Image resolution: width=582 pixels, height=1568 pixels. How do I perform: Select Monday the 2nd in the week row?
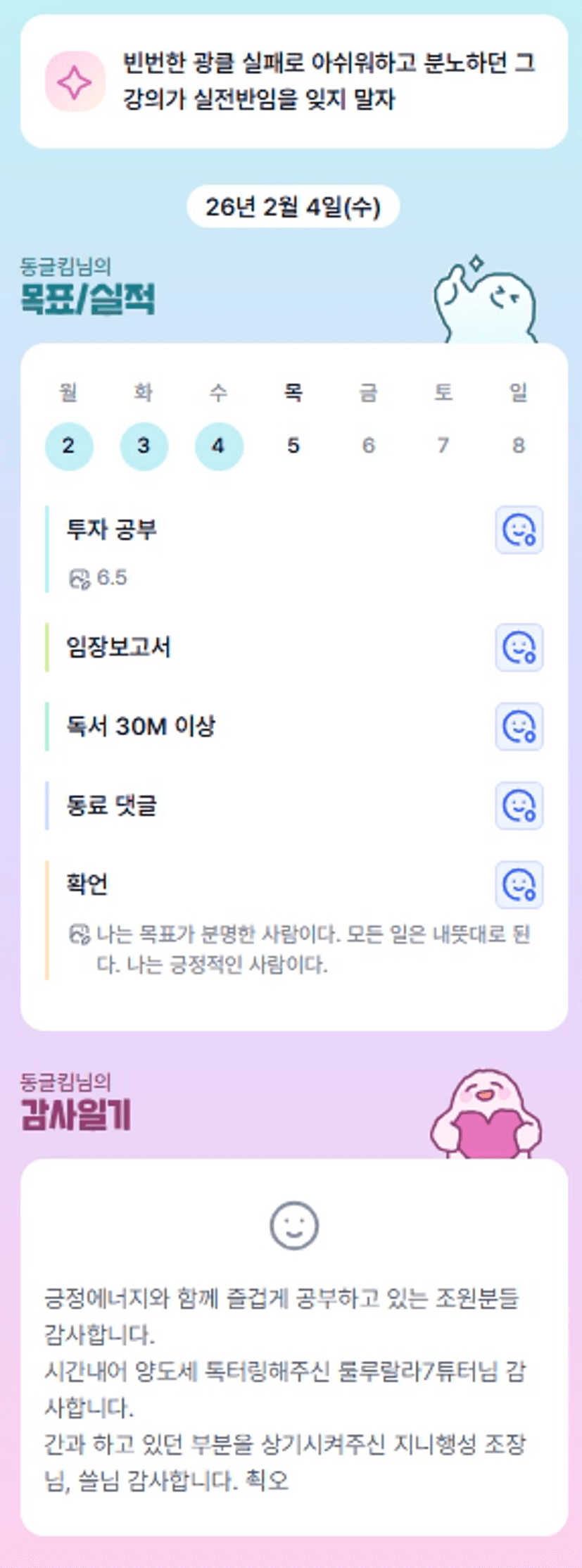coord(68,446)
